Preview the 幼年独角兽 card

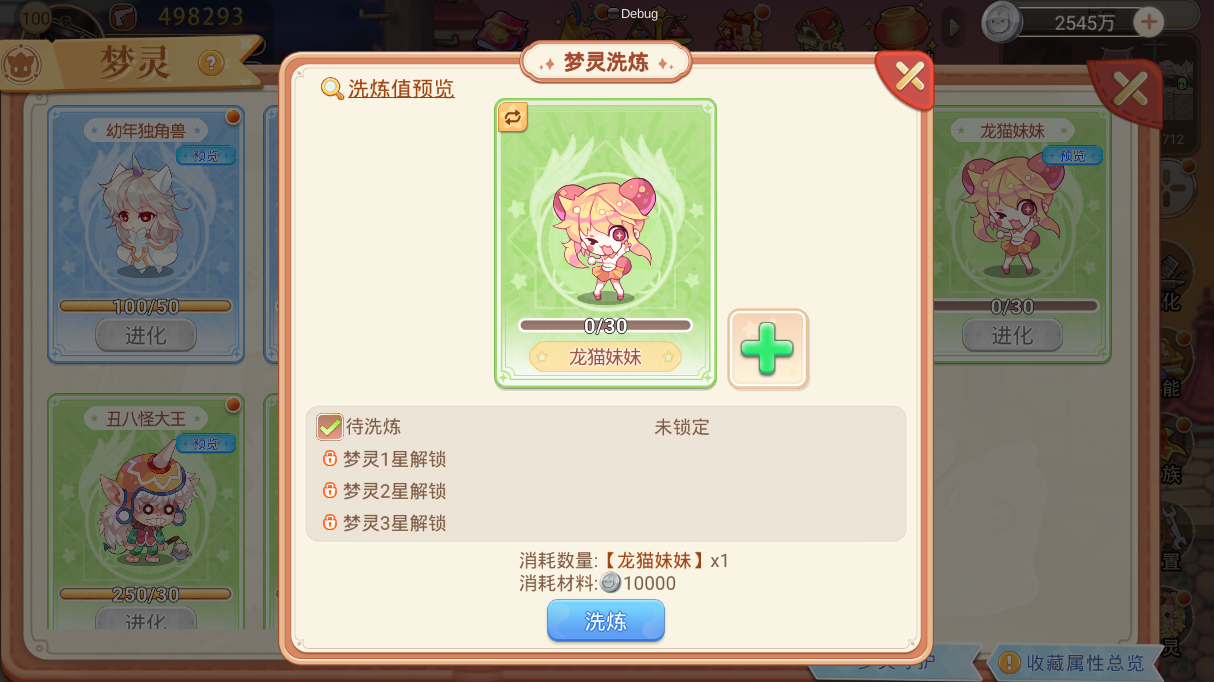pyautogui.click(x=205, y=156)
